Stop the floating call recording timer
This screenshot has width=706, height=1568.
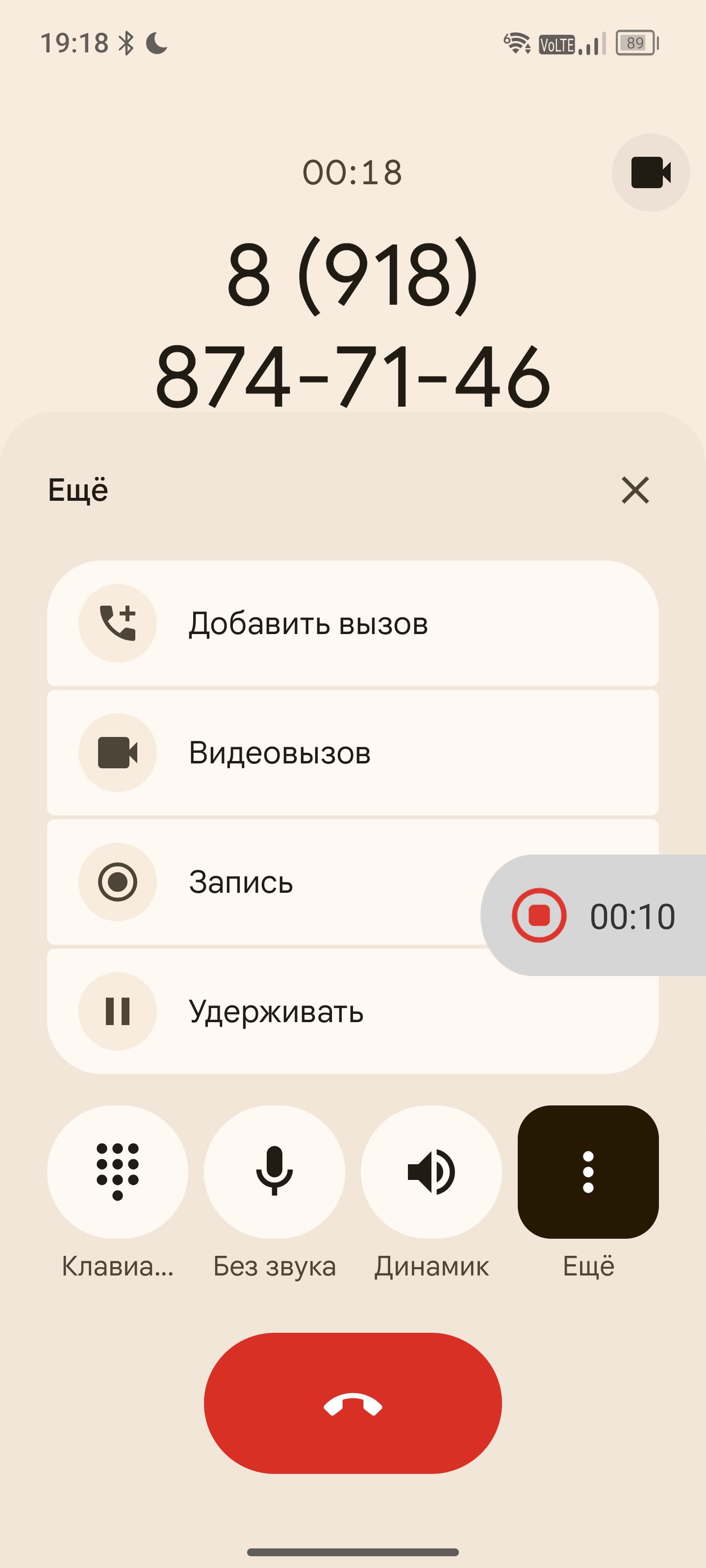(539, 915)
